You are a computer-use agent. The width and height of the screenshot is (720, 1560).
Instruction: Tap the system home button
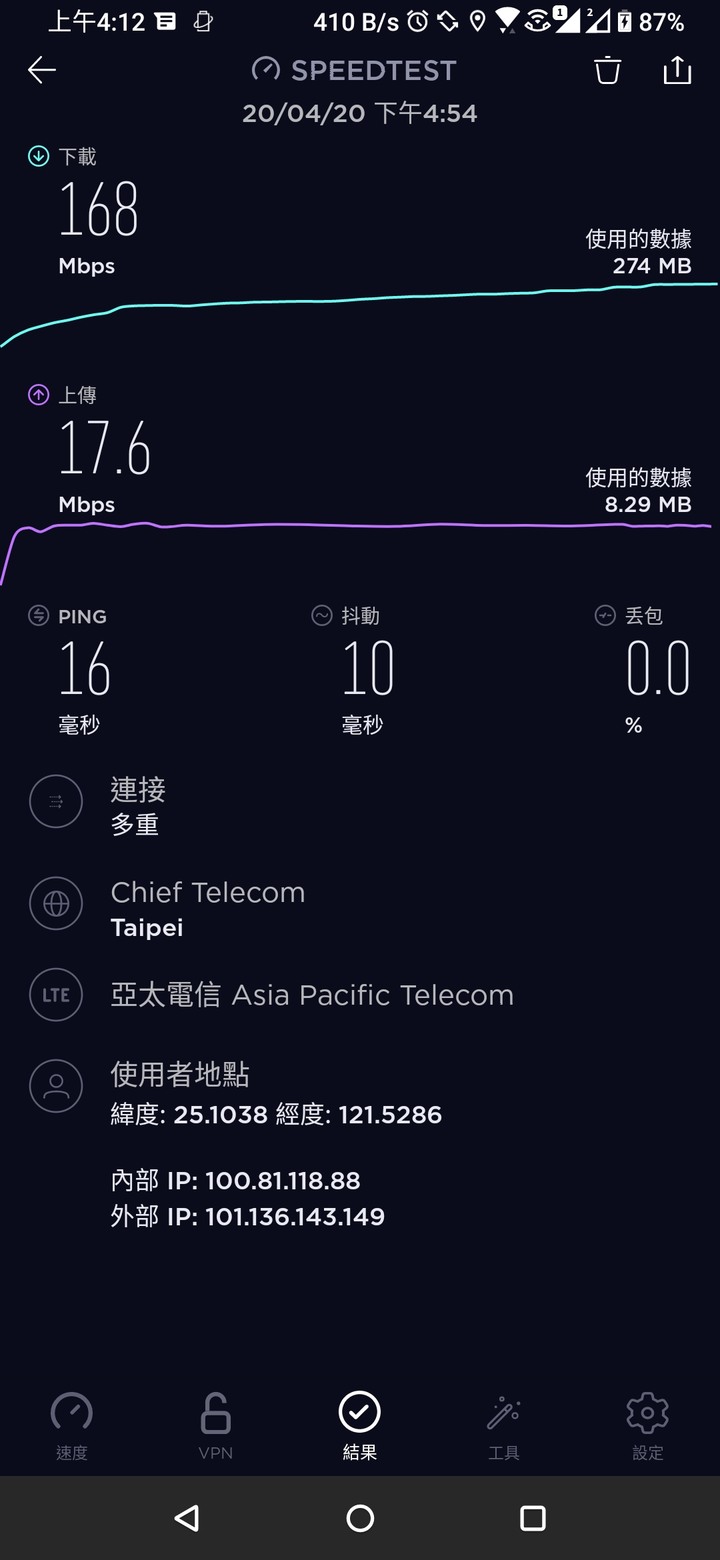(x=360, y=1518)
